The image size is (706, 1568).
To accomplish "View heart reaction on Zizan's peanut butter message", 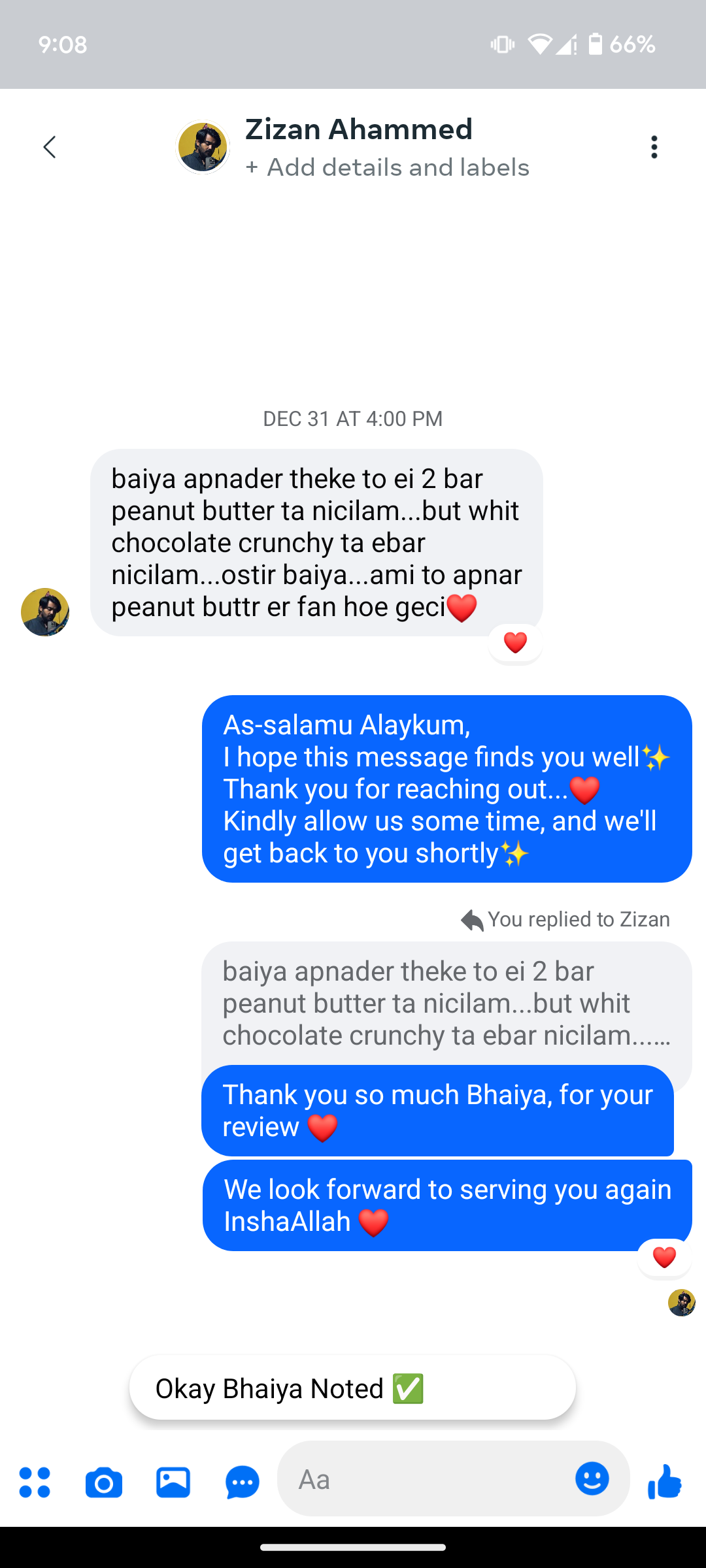I will [x=516, y=643].
